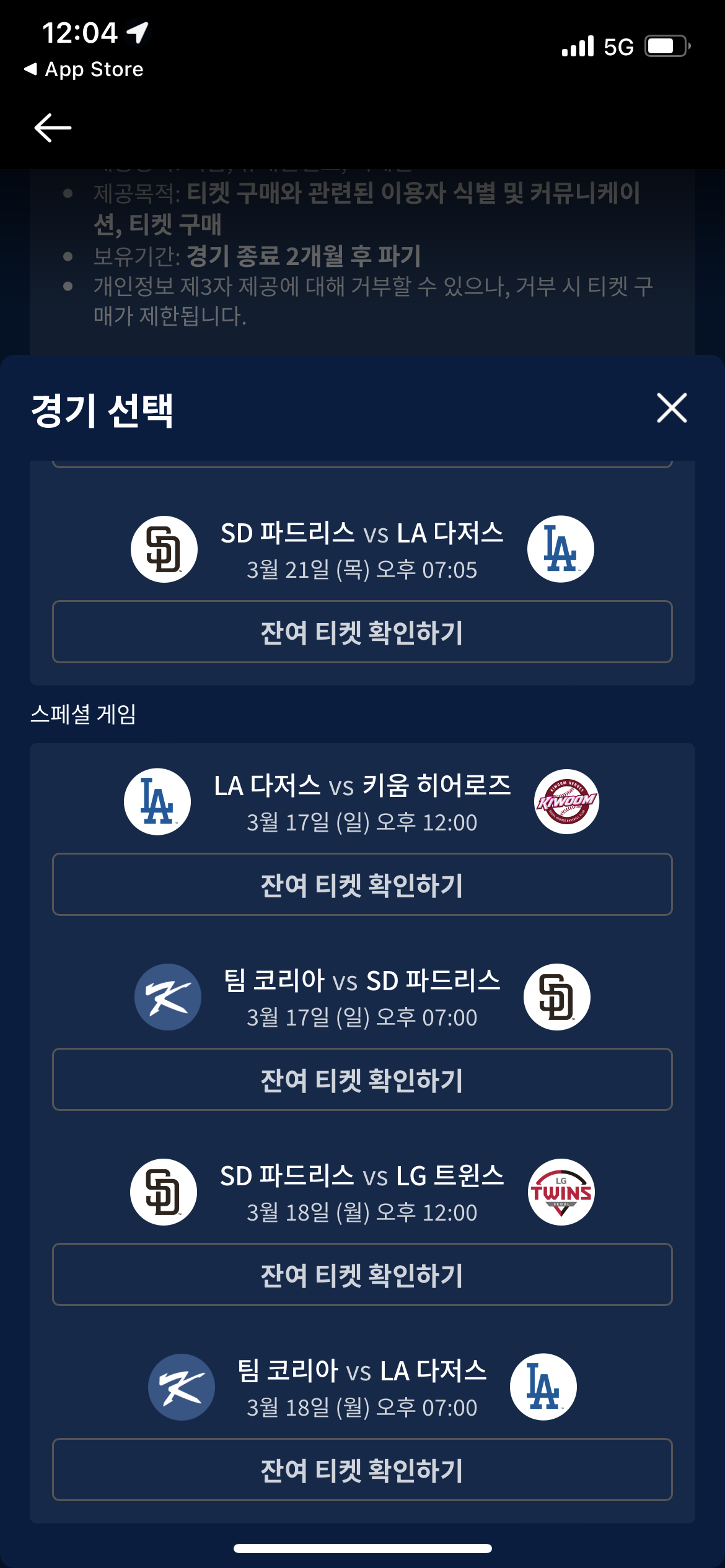
Task: Check remaining tickets for 팀 코리아 vs LA 다저스
Action: pyautogui.click(x=362, y=1470)
